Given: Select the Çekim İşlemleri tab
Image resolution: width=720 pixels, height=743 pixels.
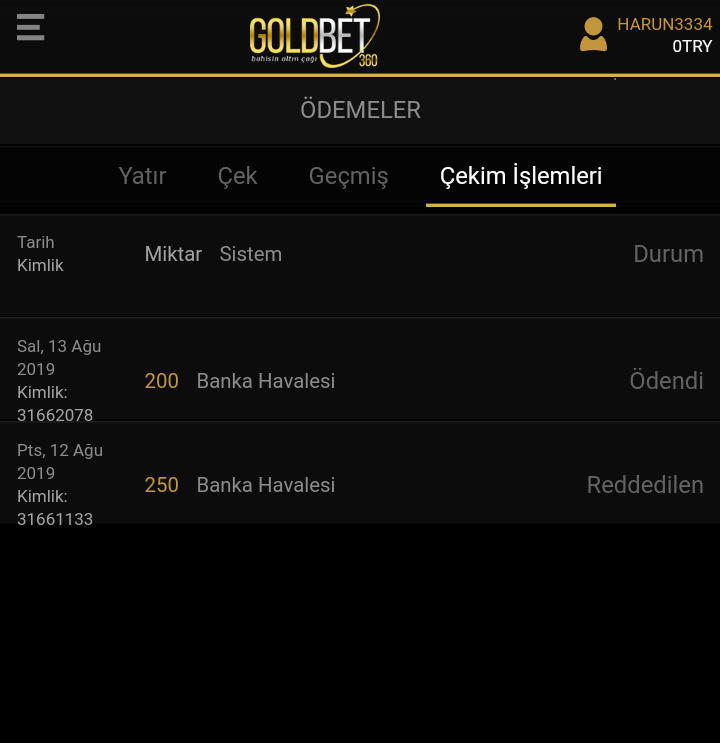Looking at the screenshot, I should click(x=520, y=176).
